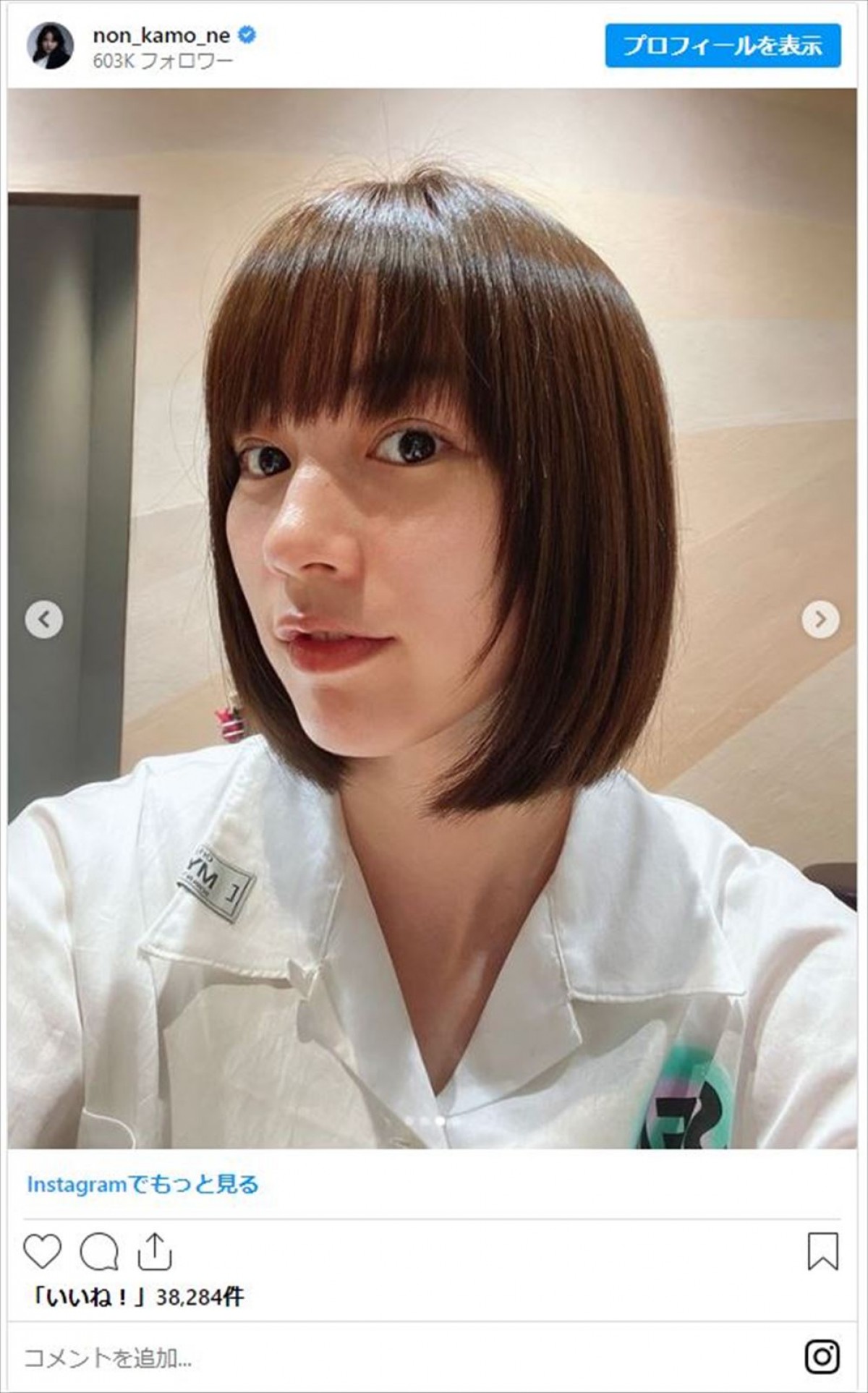Like the post with the heart icon
This screenshot has width=868, height=1393.
coord(43,1251)
